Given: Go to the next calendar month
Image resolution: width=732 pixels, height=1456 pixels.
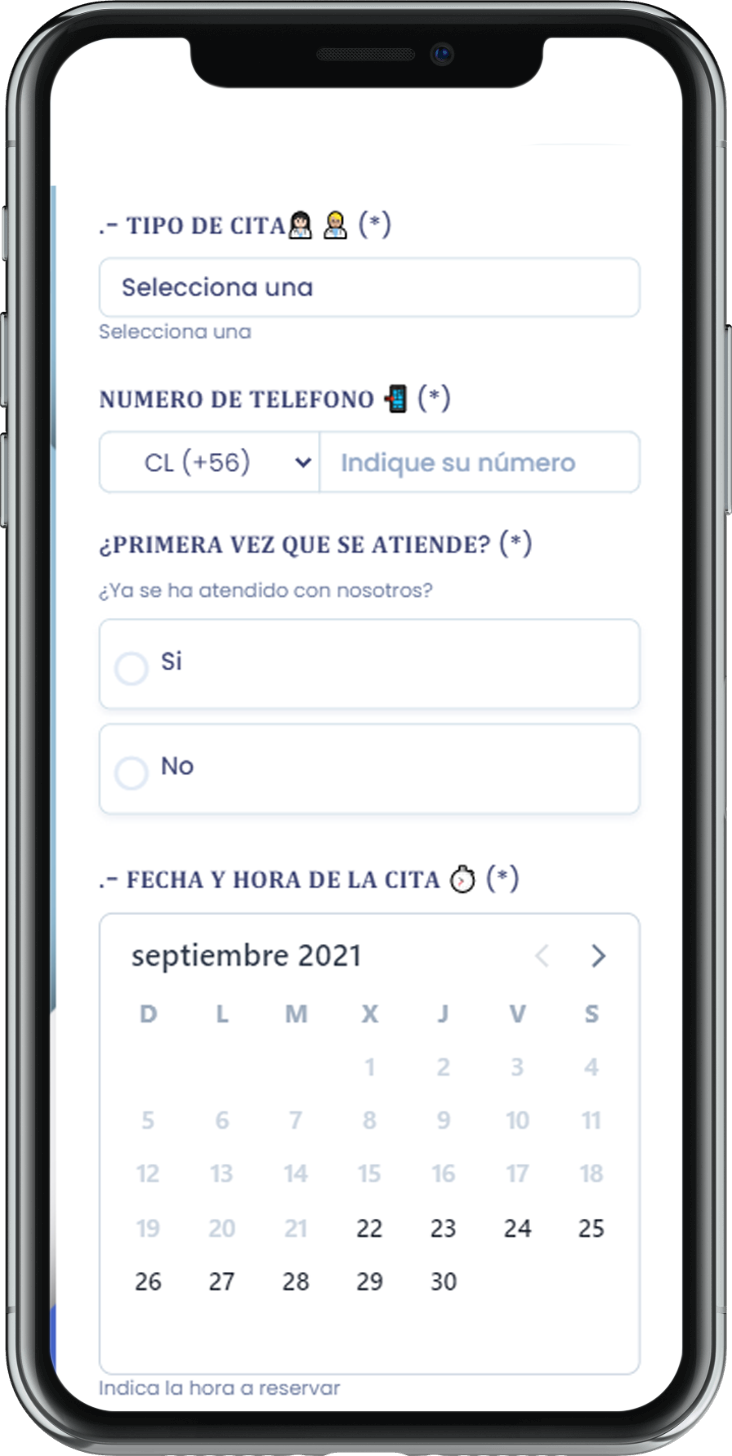Looking at the screenshot, I should (x=598, y=956).
